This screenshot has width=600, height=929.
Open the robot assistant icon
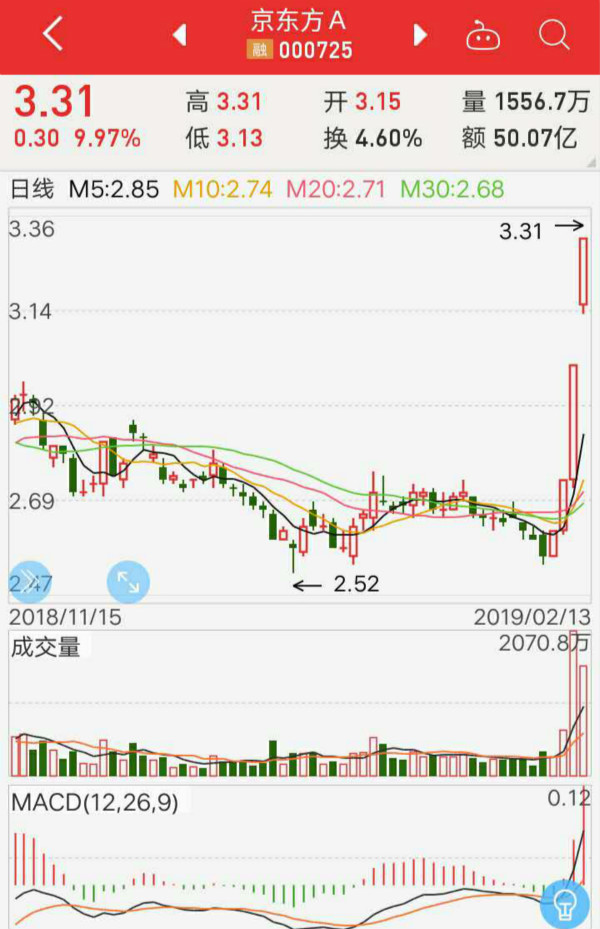[483, 36]
